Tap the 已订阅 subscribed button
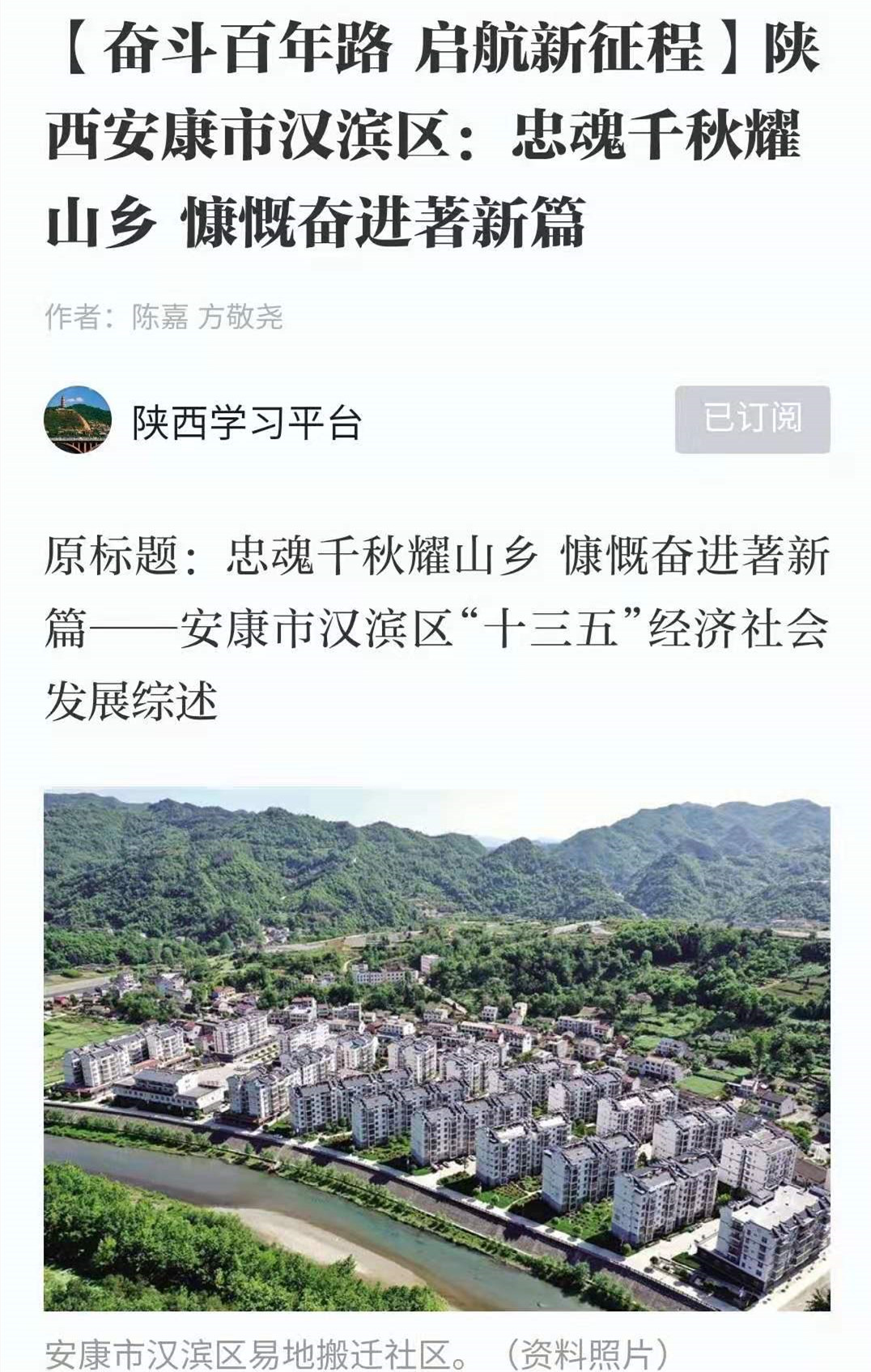 pyautogui.click(x=752, y=420)
